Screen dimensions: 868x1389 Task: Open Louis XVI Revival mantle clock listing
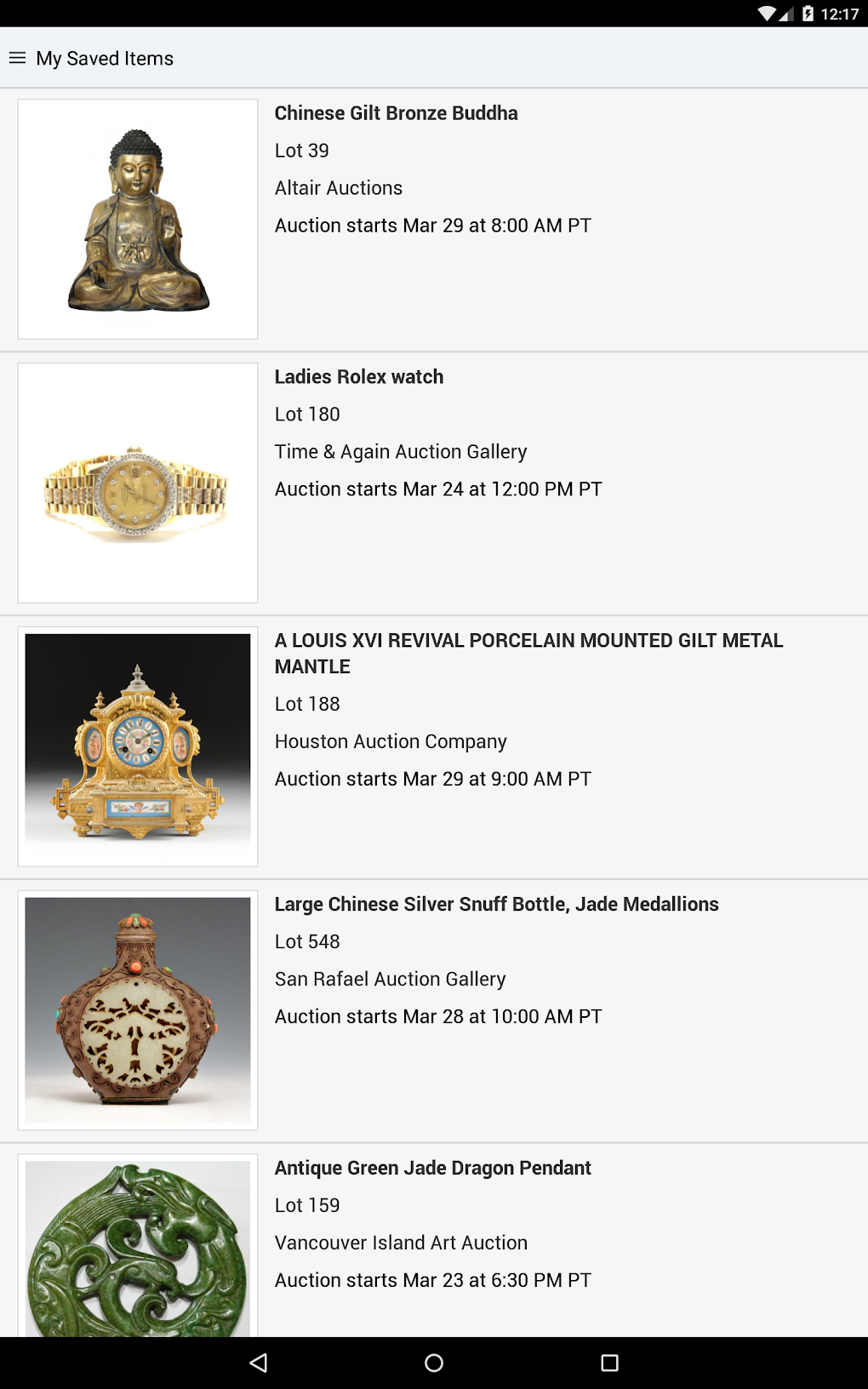[528, 653]
